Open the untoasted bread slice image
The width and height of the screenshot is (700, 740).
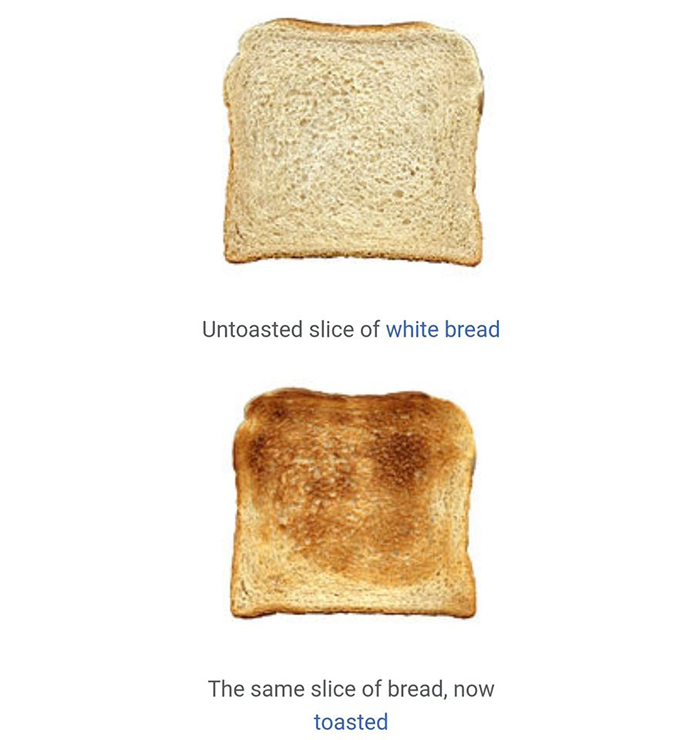coord(353,140)
